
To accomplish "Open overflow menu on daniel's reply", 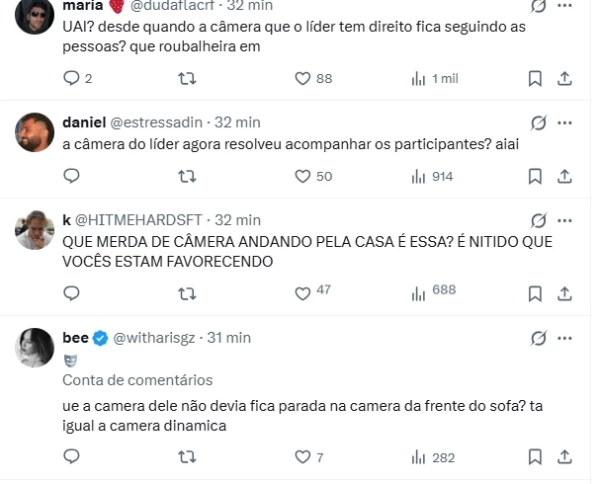I will (565, 122).
